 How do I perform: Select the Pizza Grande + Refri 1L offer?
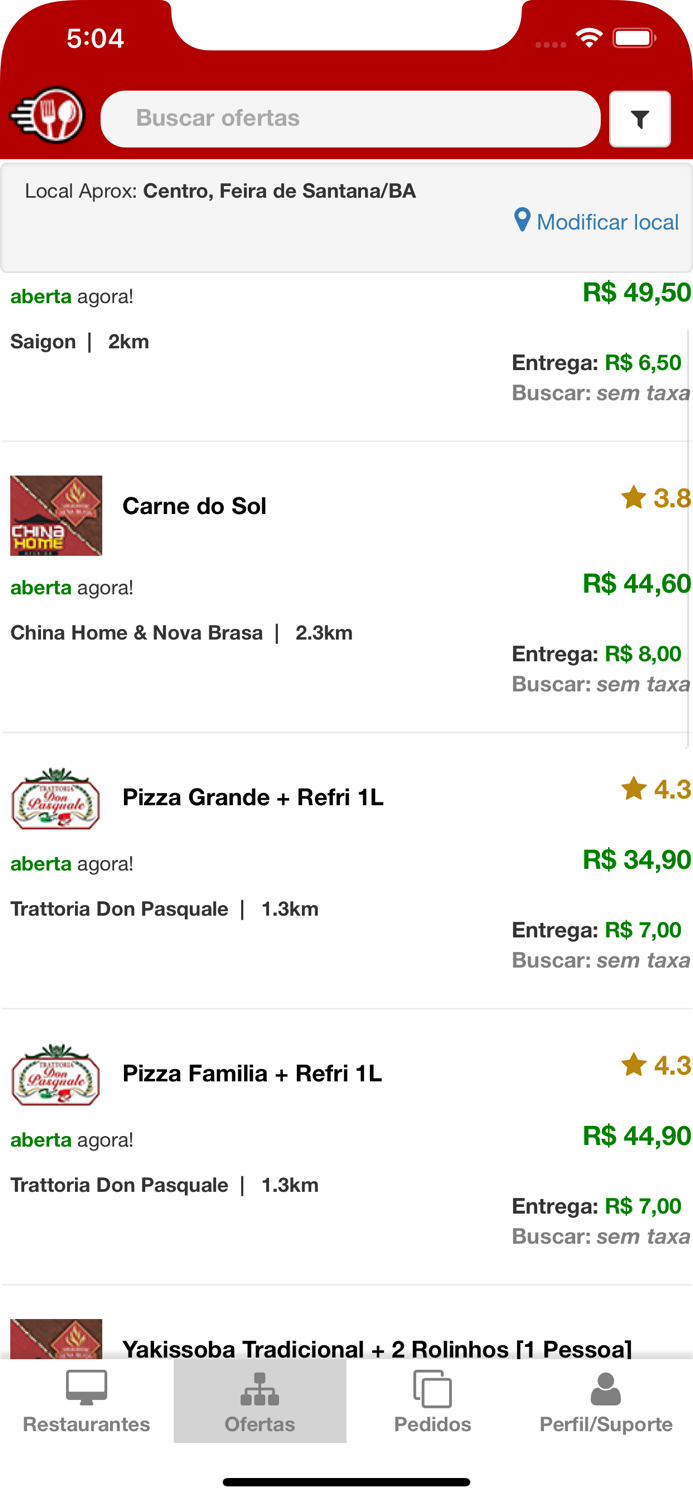(x=253, y=797)
